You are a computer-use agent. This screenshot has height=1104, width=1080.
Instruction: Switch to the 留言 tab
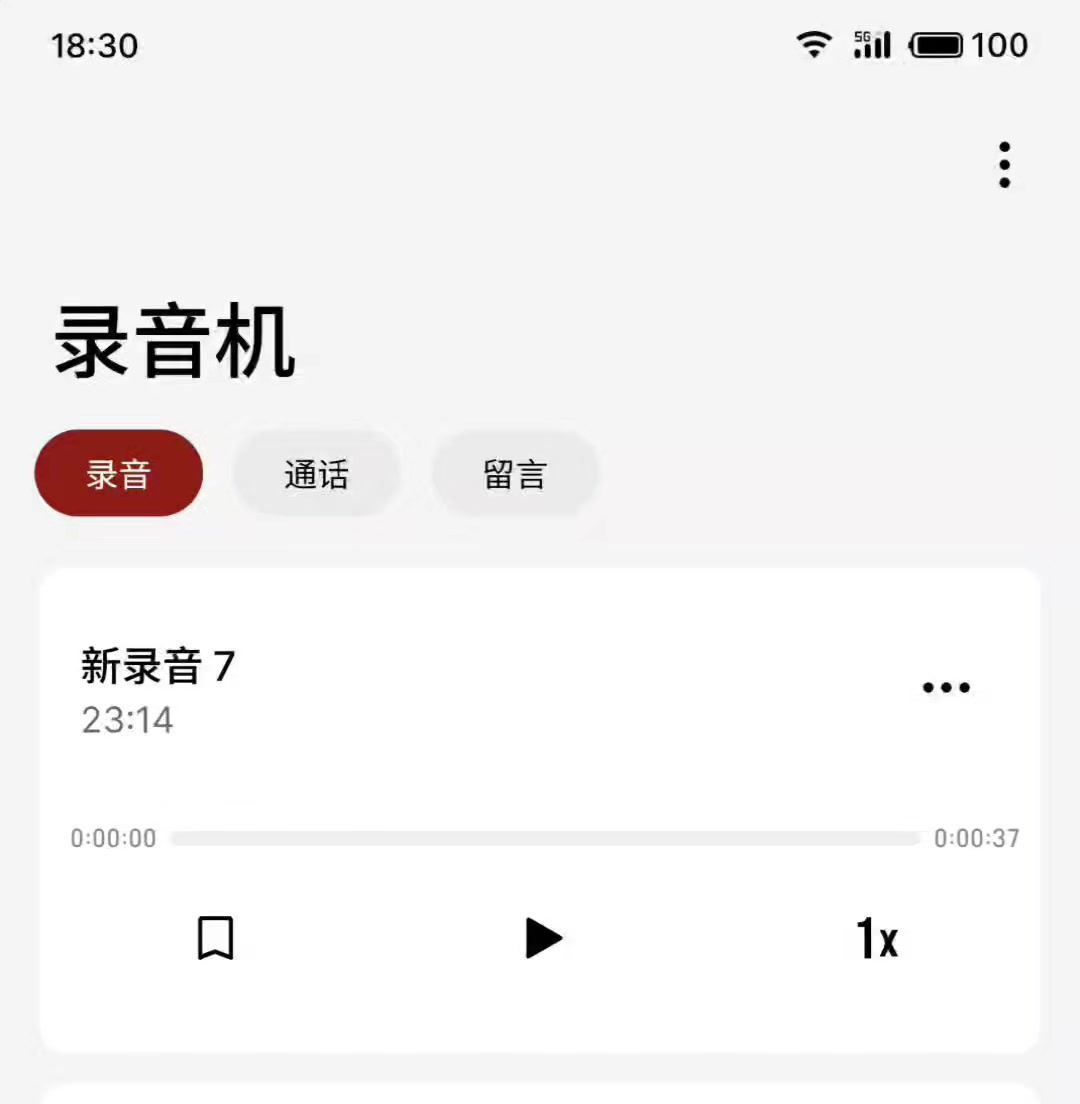515,474
